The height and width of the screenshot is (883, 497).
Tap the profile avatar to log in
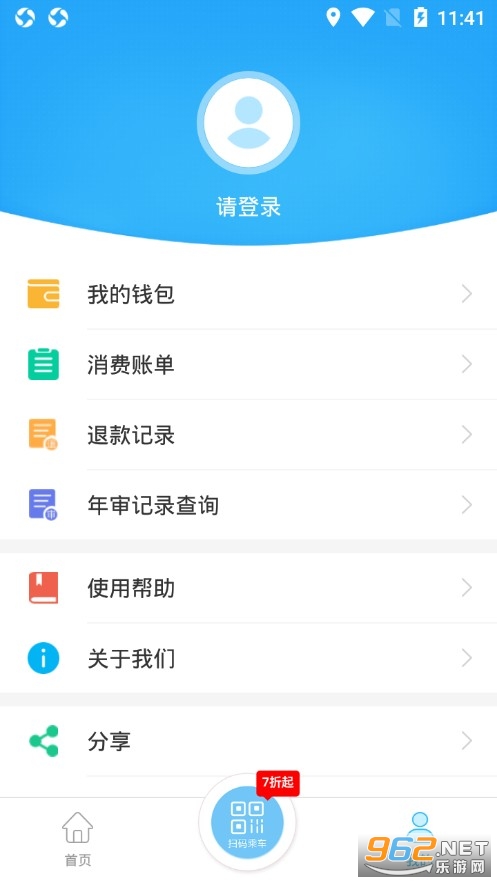248,123
